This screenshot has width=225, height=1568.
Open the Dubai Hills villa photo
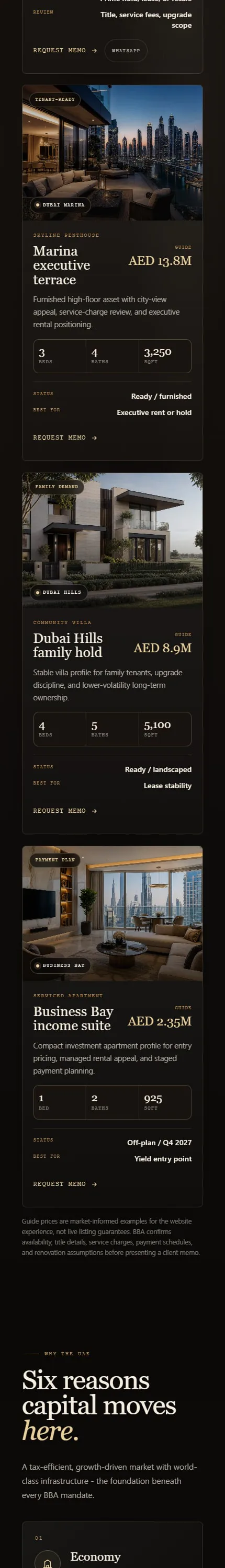[112, 540]
